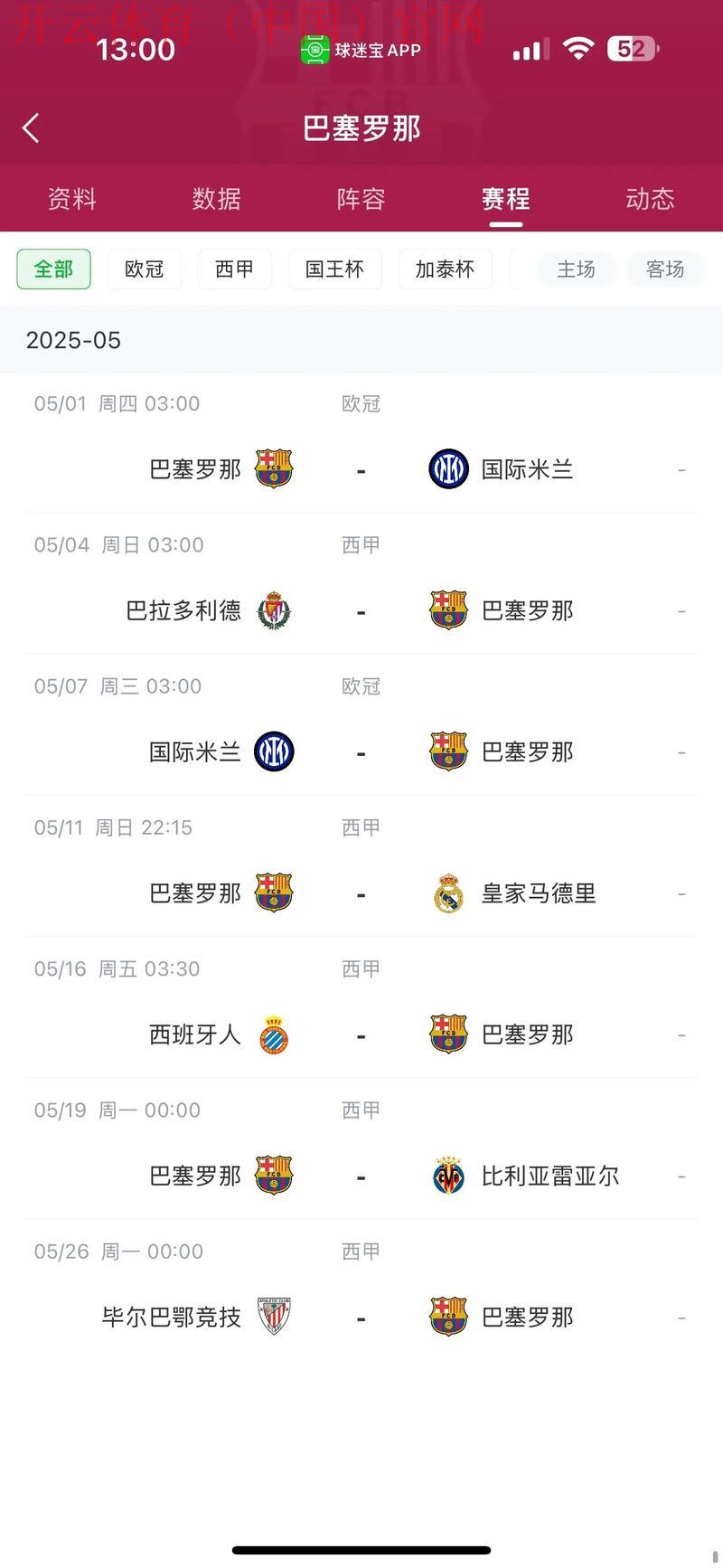Select the 全部 filter chip

pos(54,269)
